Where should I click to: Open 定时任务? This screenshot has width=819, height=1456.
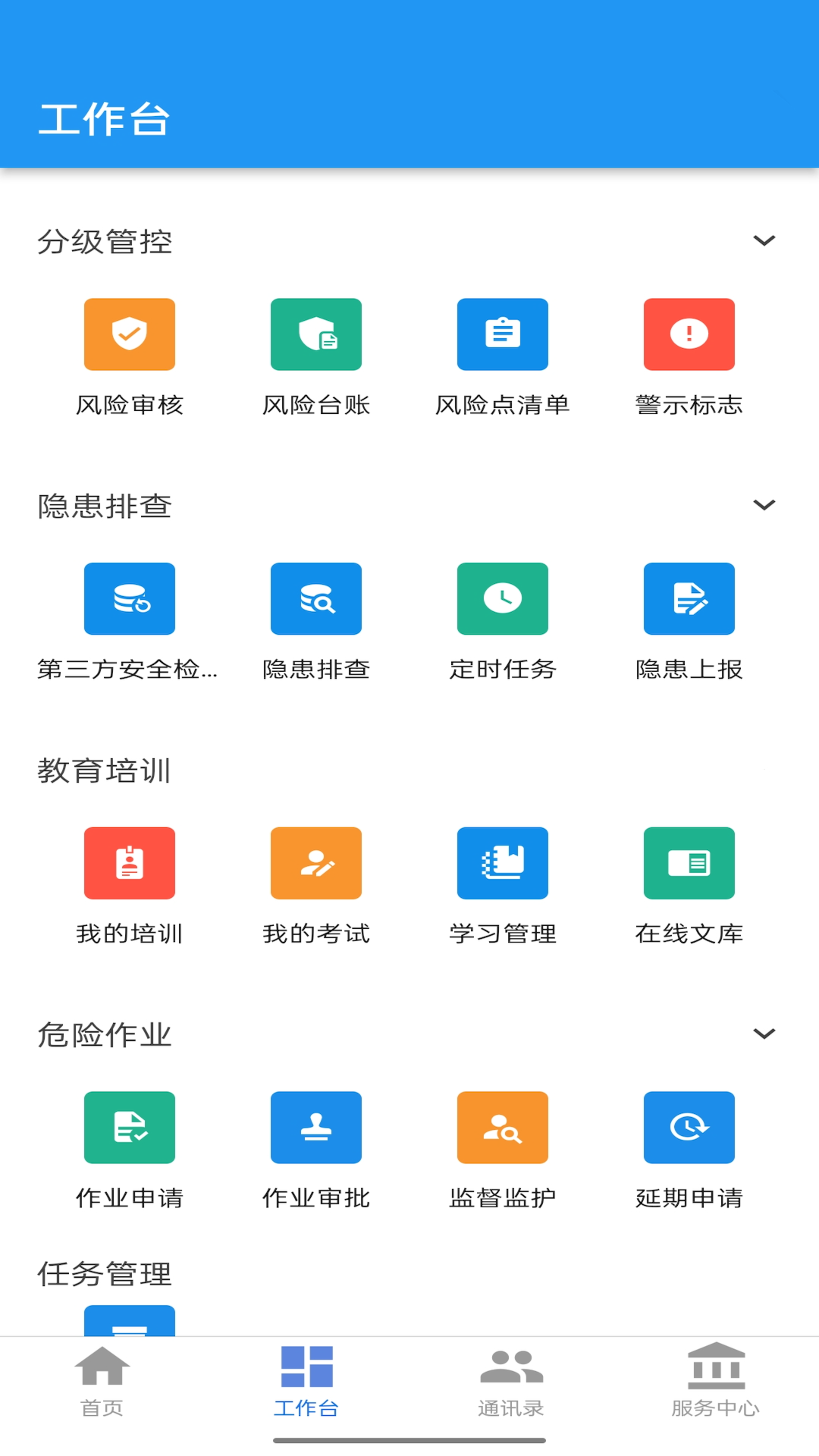(x=503, y=599)
